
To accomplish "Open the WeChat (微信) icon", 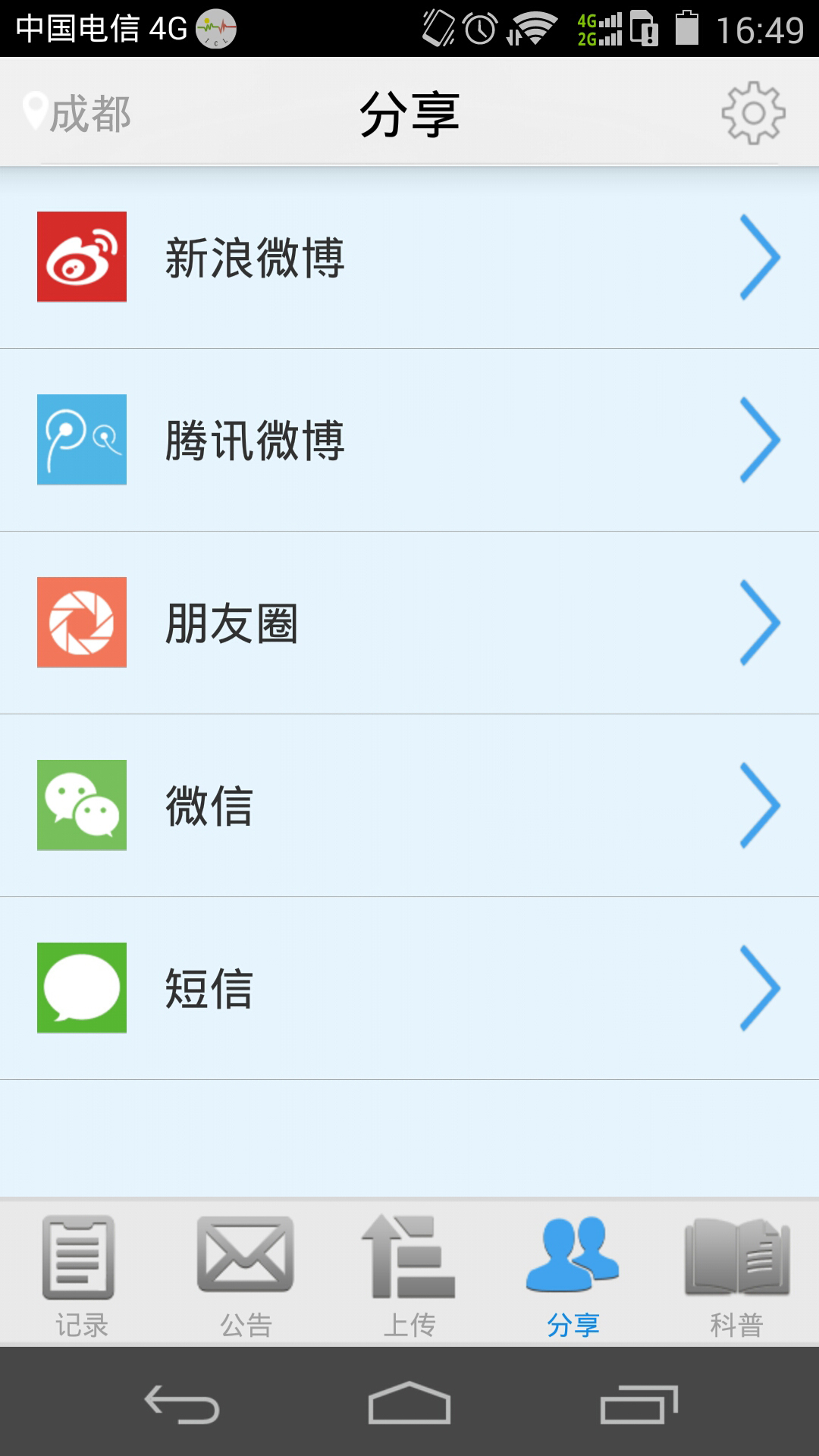I will coord(81,806).
